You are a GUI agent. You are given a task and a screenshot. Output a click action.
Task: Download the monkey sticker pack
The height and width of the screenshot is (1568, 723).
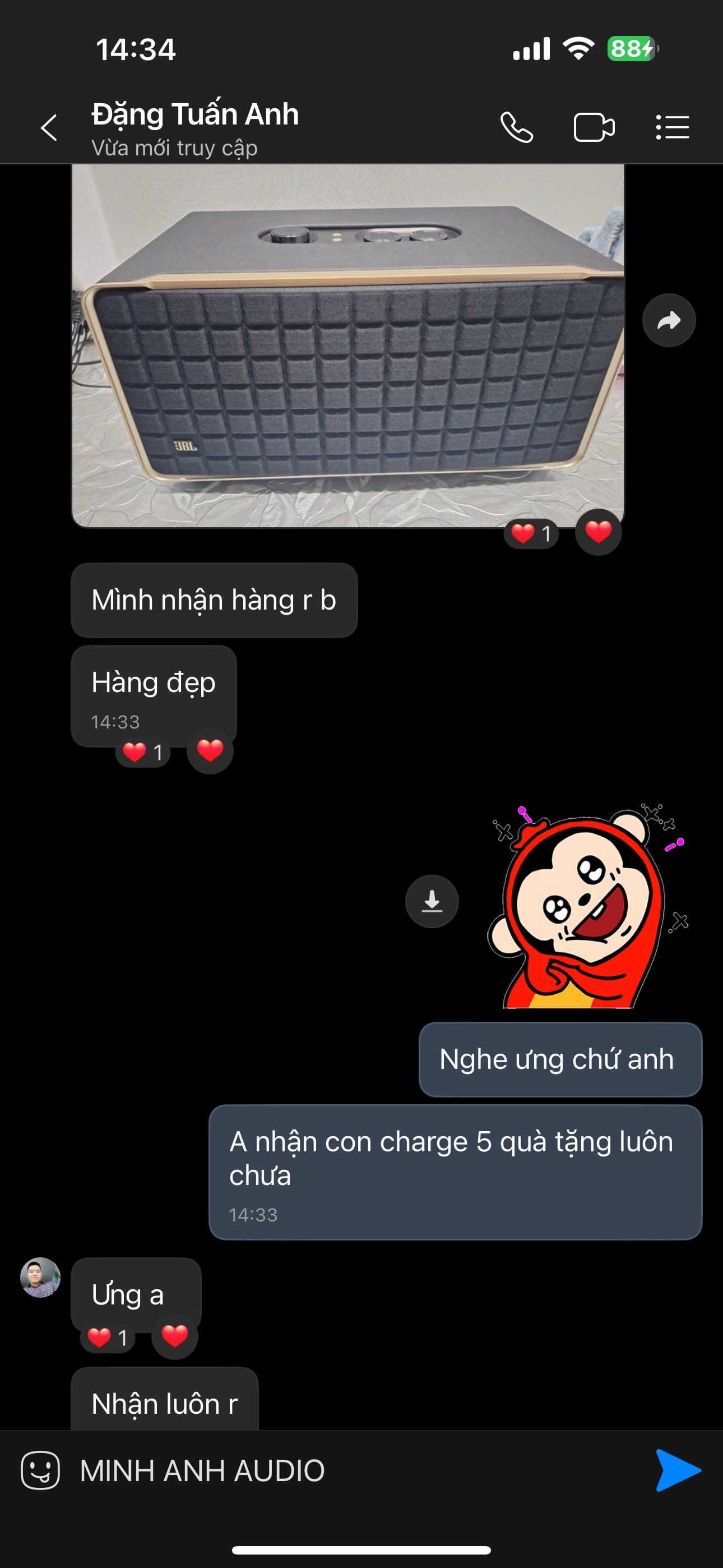[x=432, y=901]
